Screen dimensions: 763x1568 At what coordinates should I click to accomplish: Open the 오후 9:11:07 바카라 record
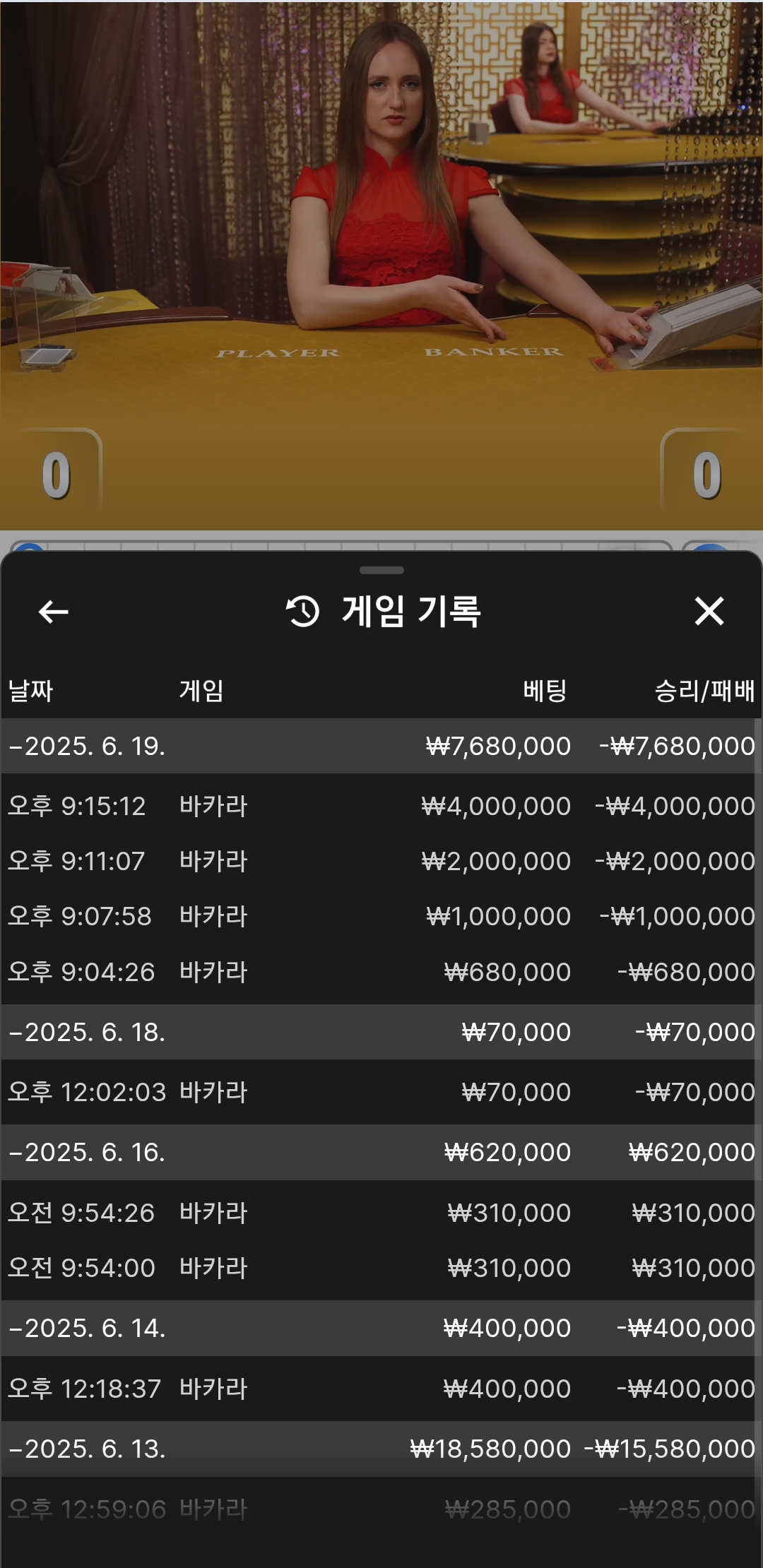click(x=379, y=861)
